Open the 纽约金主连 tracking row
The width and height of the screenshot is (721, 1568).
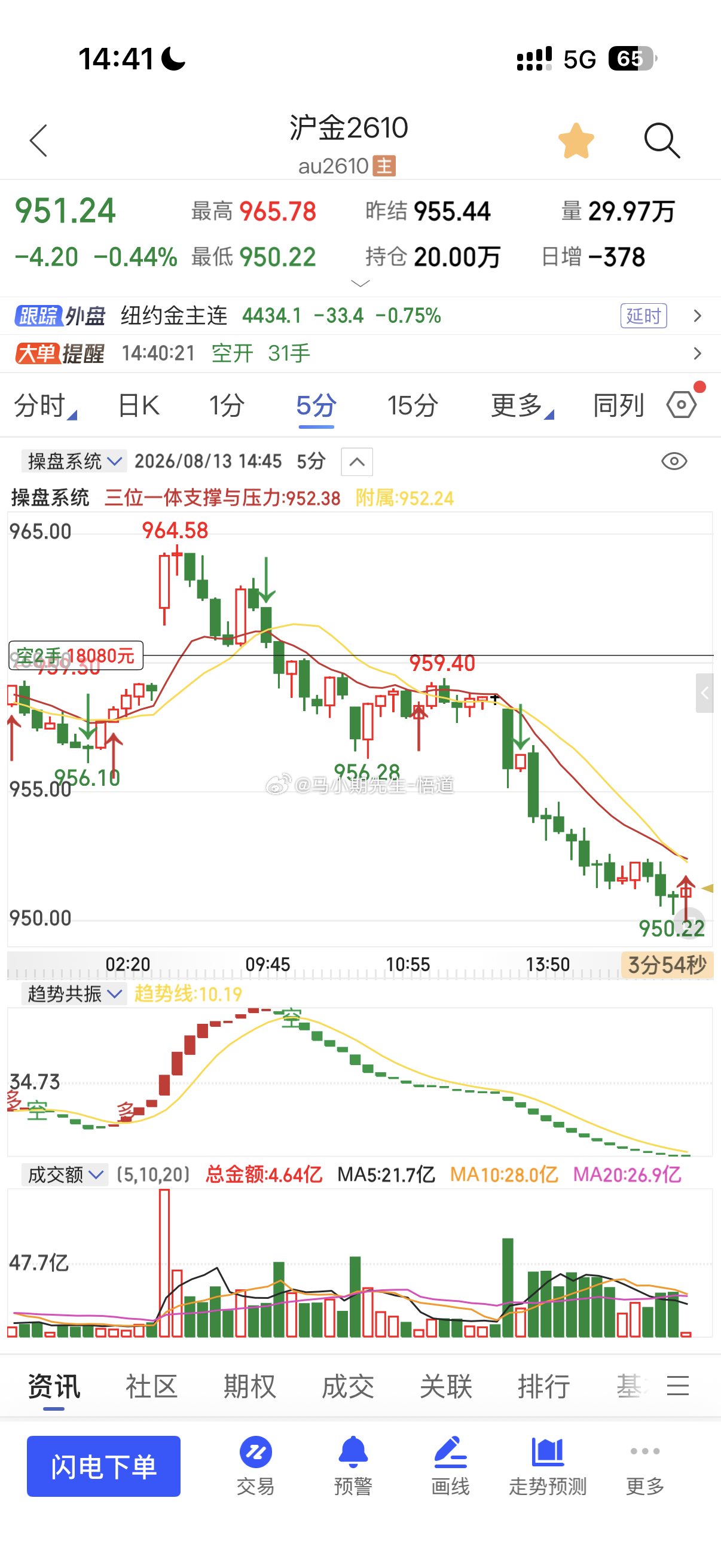(360, 316)
